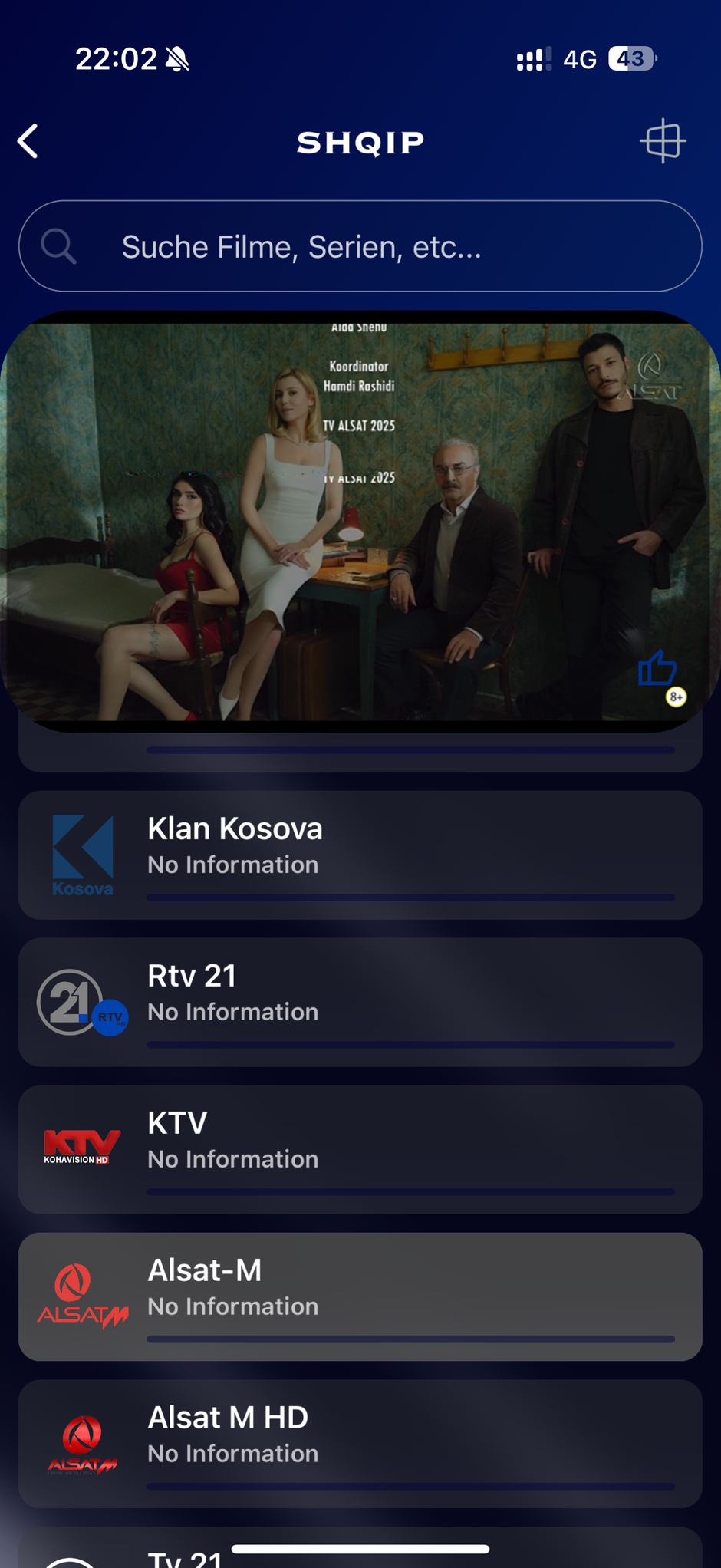Tap the playing video preview

pos(360,522)
